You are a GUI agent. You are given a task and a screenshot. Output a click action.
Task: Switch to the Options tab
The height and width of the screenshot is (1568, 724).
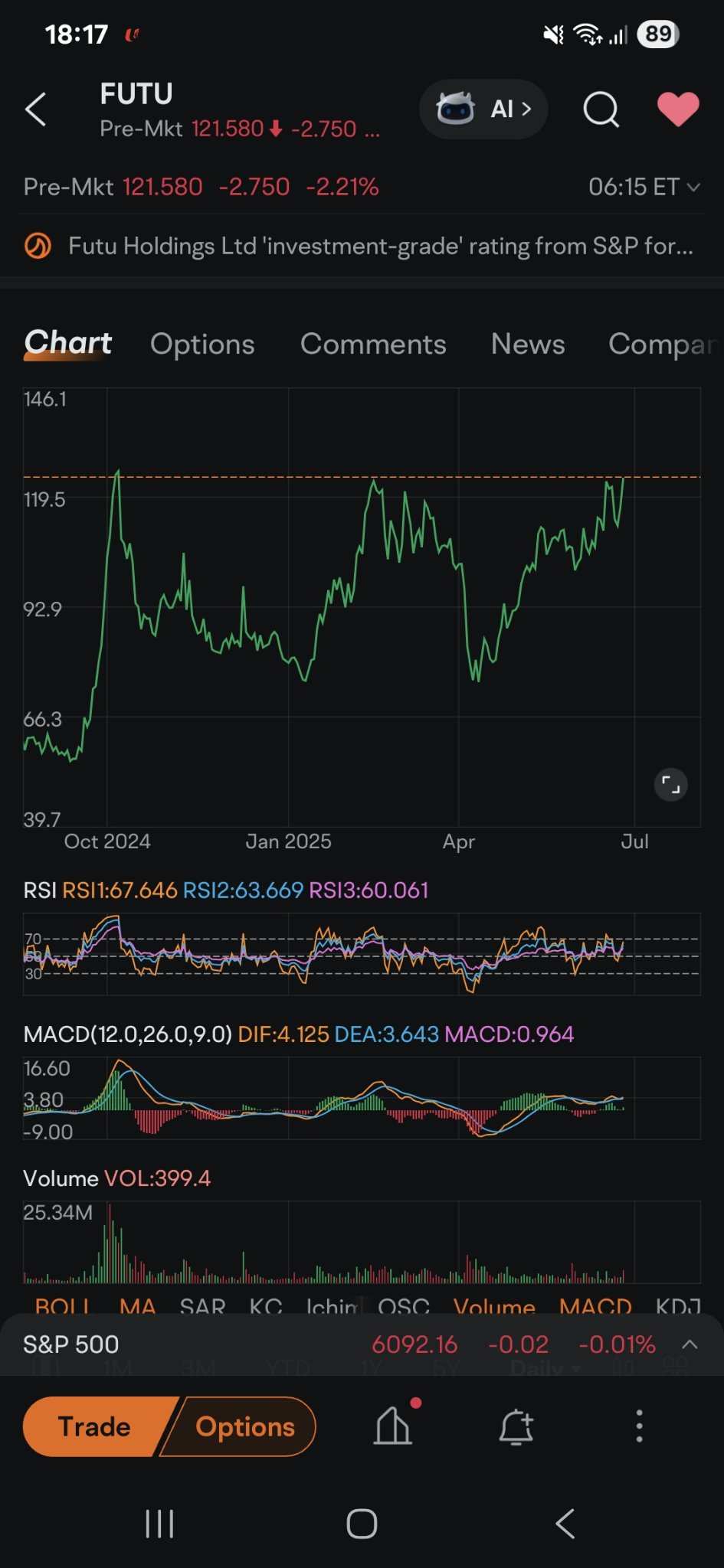(x=202, y=345)
